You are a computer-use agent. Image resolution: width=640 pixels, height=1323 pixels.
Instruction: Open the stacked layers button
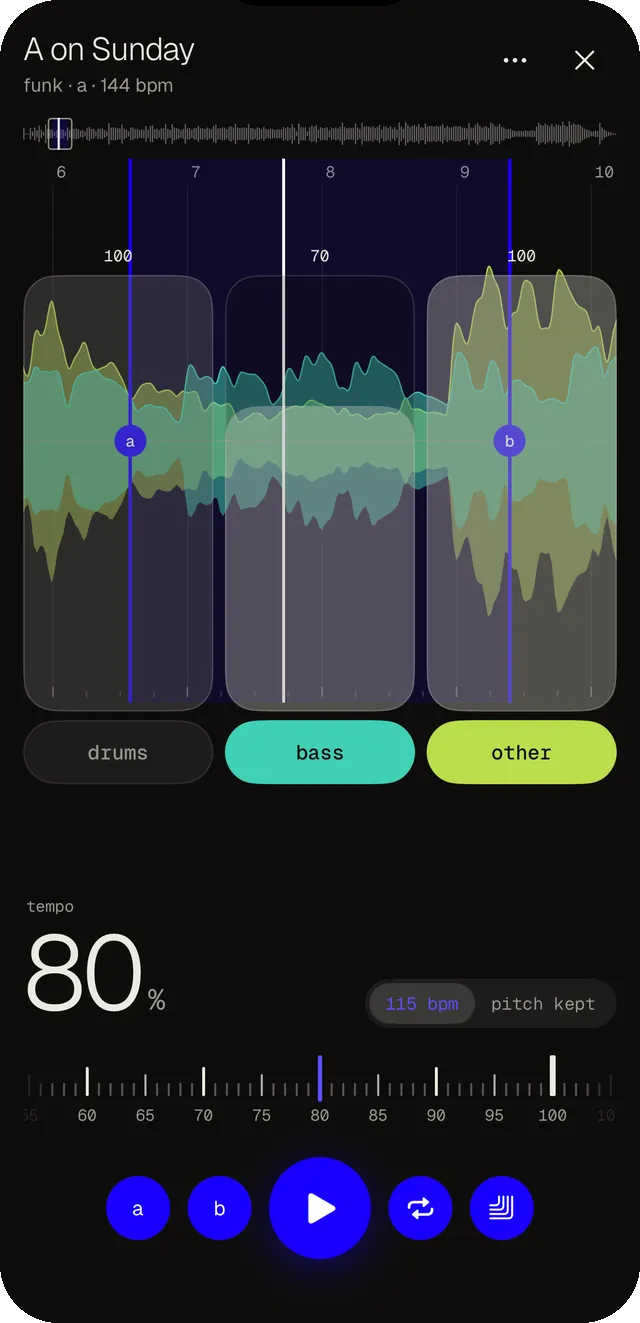[502, 1208]
